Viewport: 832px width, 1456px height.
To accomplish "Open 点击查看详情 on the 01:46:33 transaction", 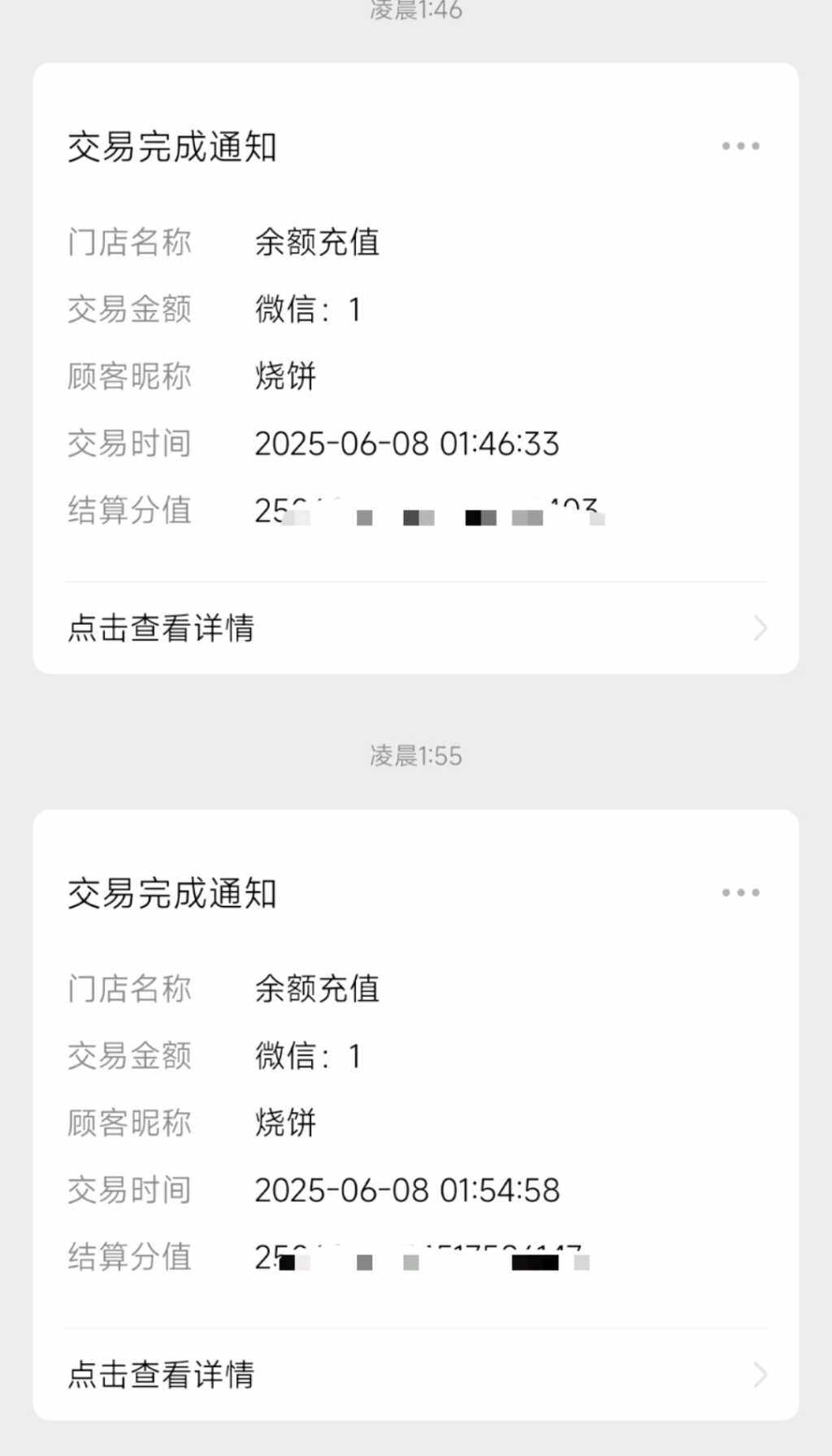I will pyautogui.click(x=162, y=628).
